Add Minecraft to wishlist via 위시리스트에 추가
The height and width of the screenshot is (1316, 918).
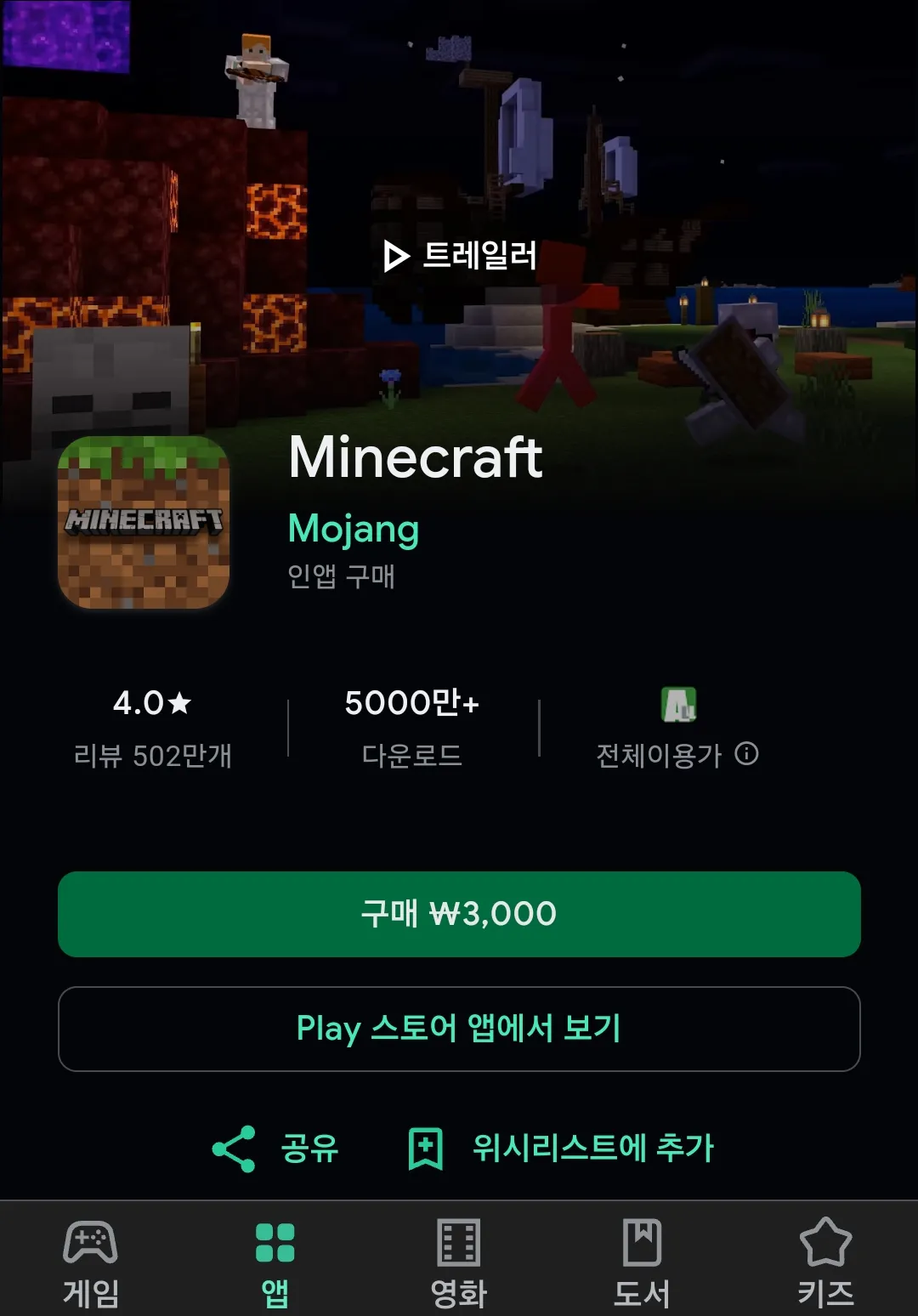[591, 1147]
